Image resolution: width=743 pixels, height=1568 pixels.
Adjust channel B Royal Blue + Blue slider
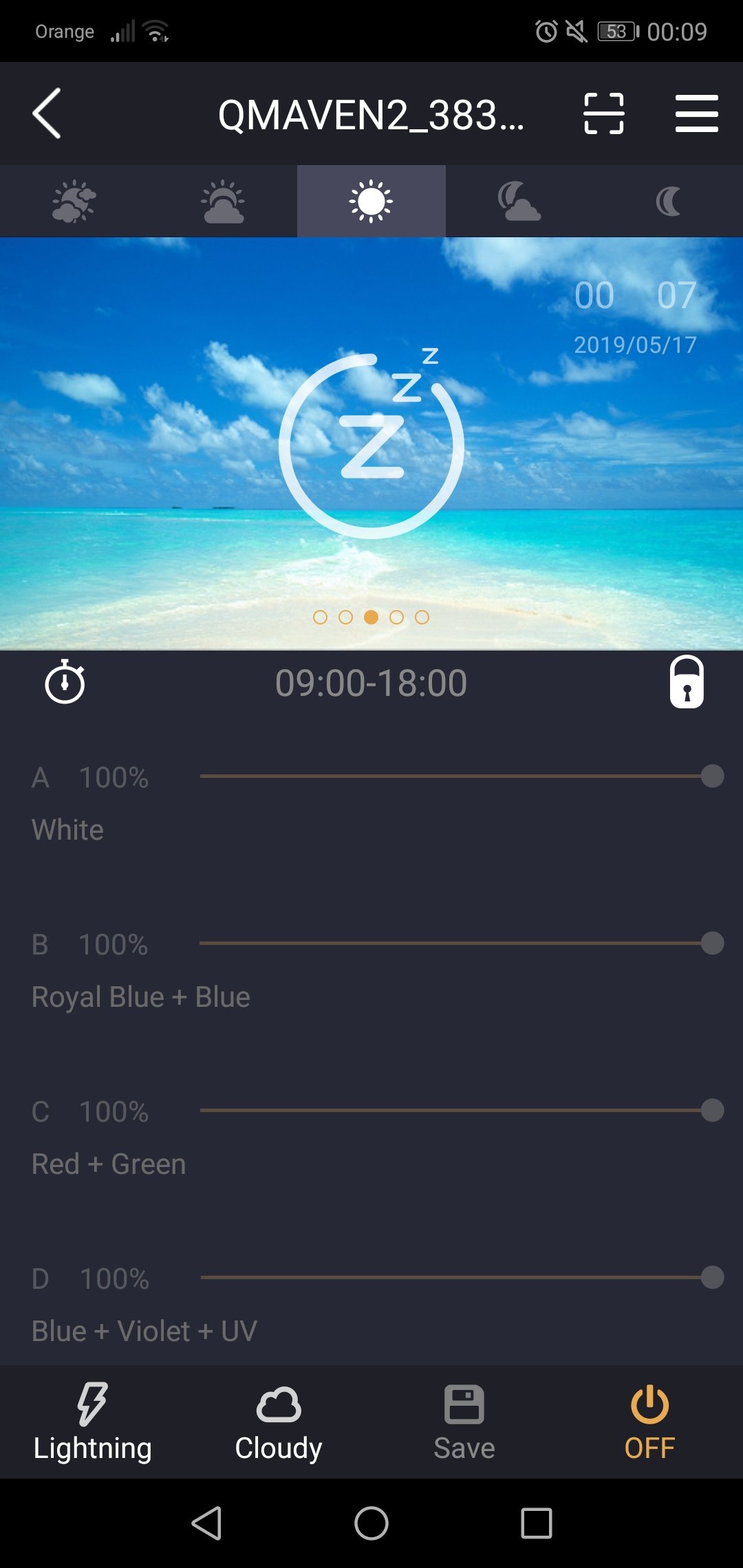[x=712, y=943]
